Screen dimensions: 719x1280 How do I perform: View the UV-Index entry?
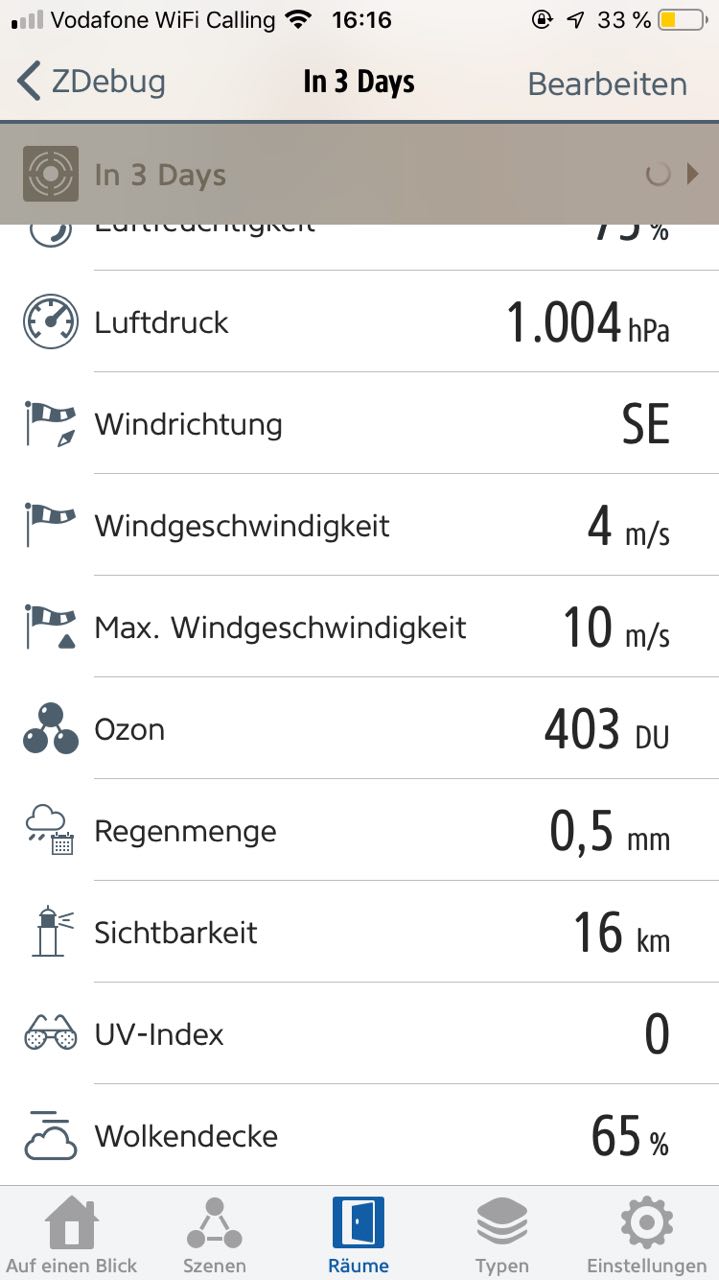360,1034
